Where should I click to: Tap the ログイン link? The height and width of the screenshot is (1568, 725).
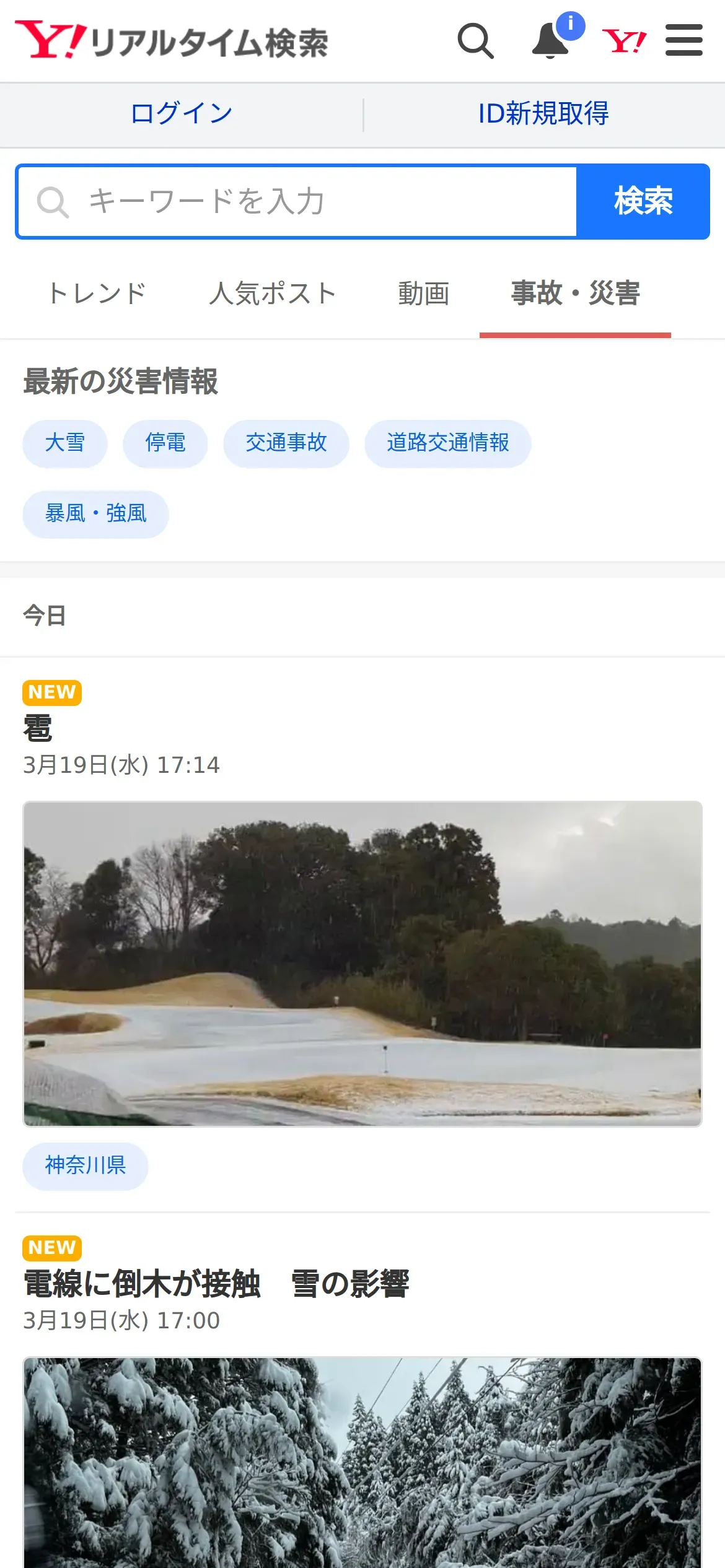point(182,114)
